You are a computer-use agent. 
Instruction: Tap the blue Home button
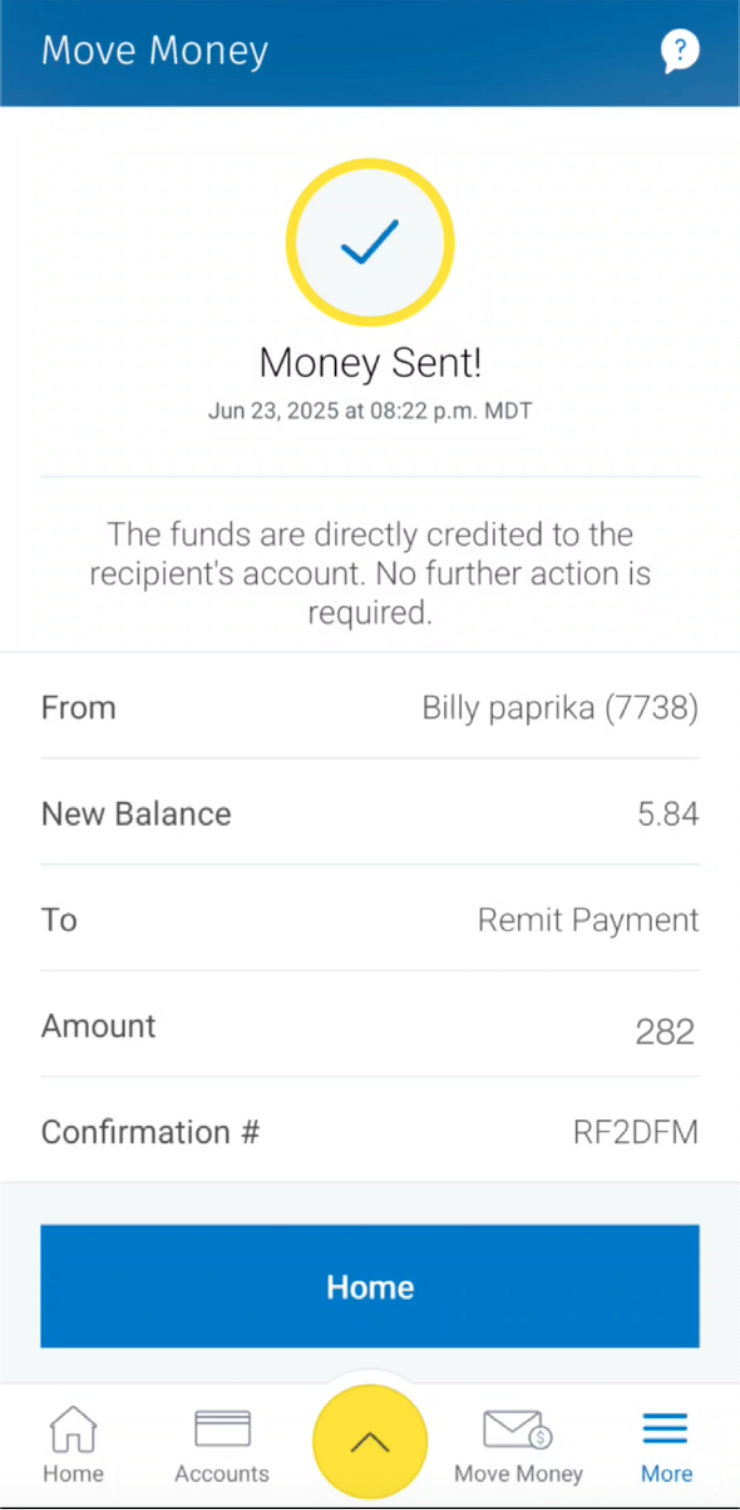[370, 1286]
